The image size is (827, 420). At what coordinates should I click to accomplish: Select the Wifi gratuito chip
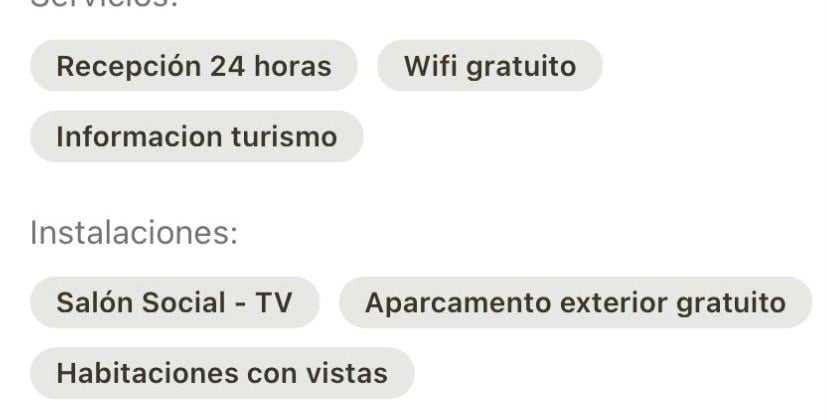pyautogui.click(x=490, y=66)
